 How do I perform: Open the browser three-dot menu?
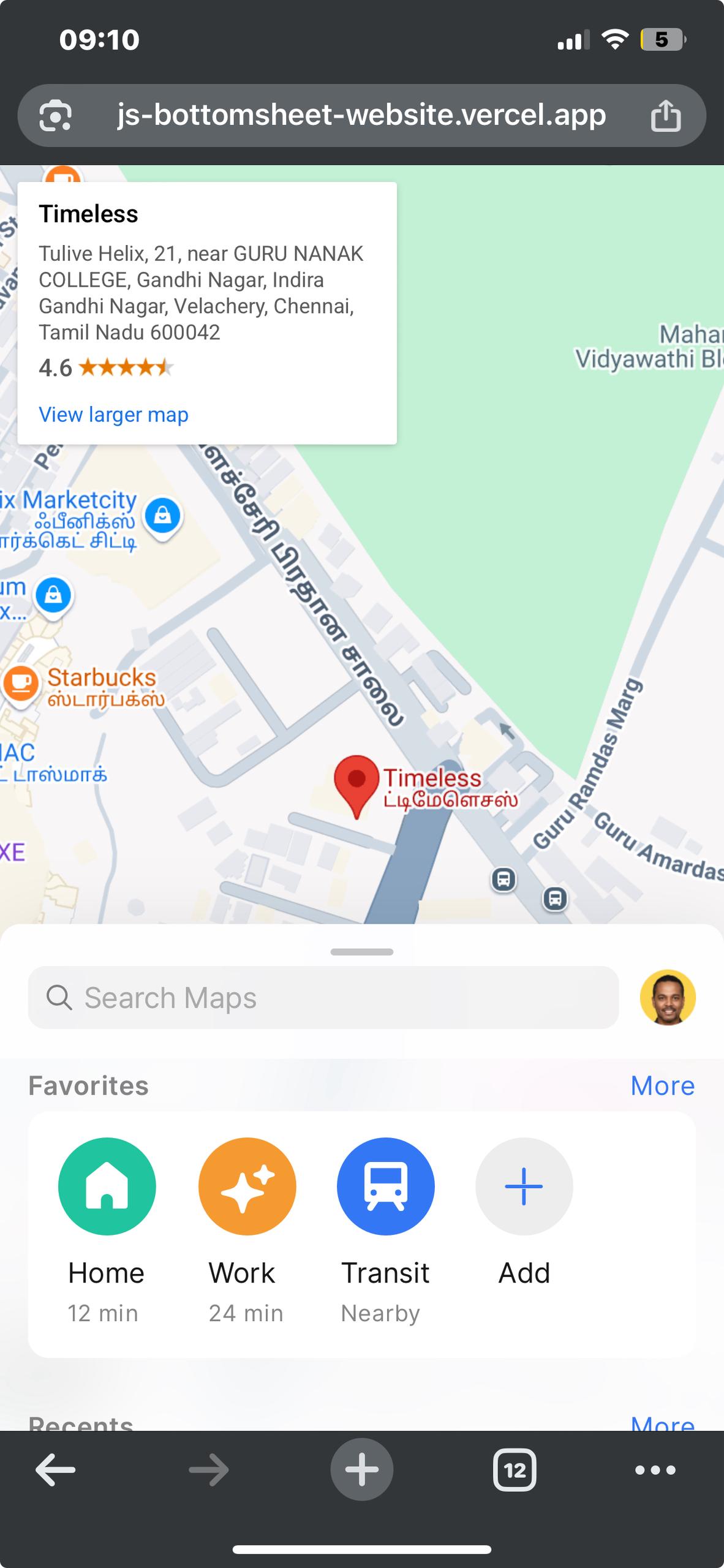click(x=655, y=1469)
